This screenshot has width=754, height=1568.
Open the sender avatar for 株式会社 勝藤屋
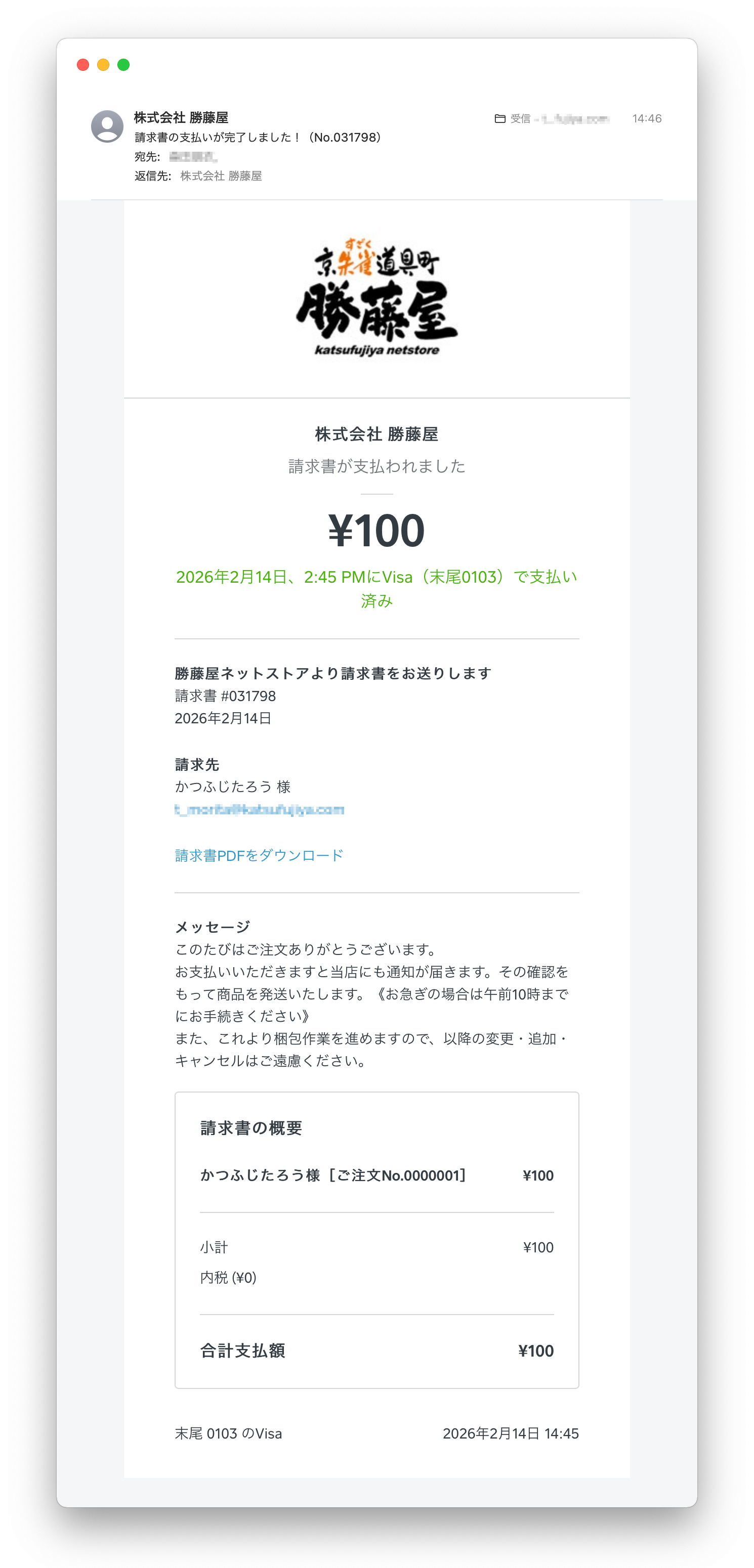[107, 126]
